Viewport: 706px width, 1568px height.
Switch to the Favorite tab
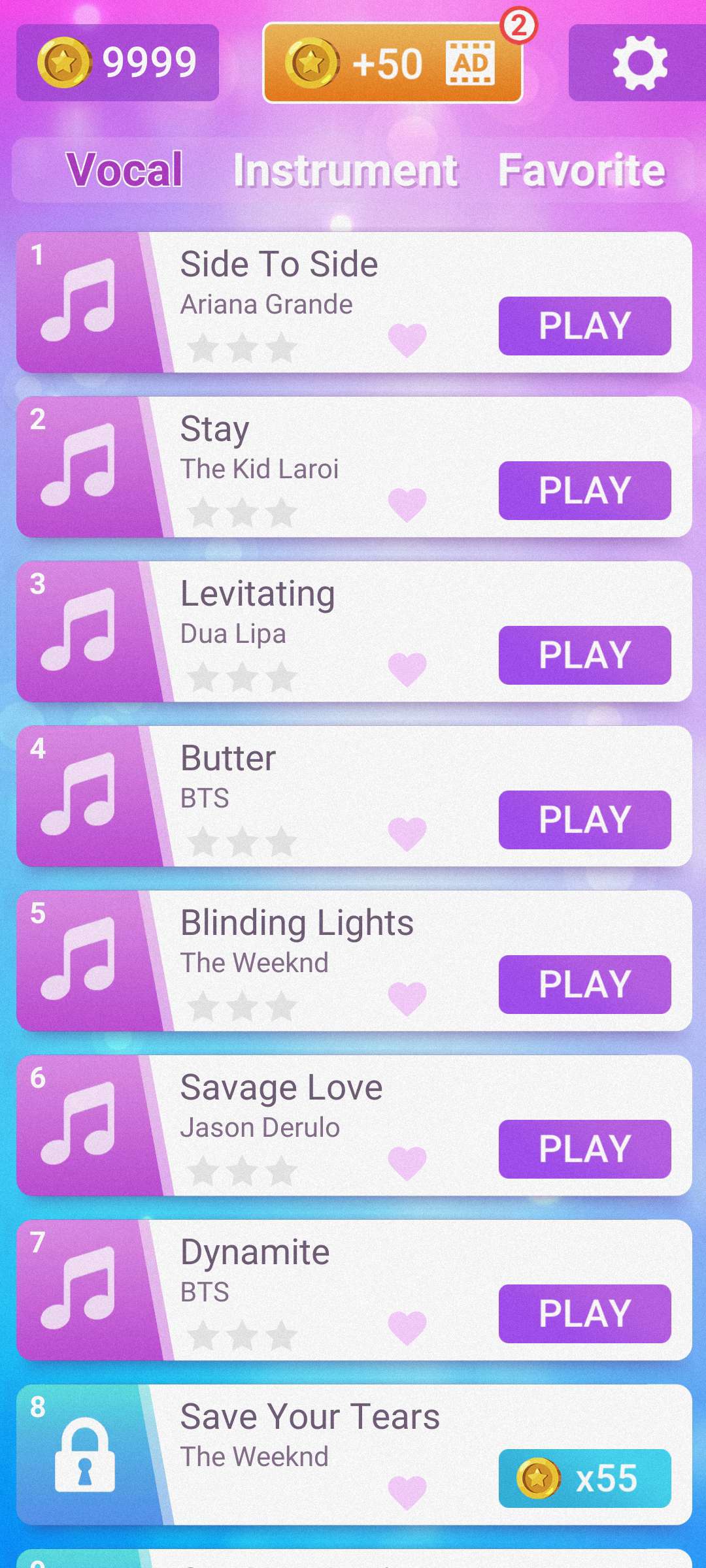(581, 171)
